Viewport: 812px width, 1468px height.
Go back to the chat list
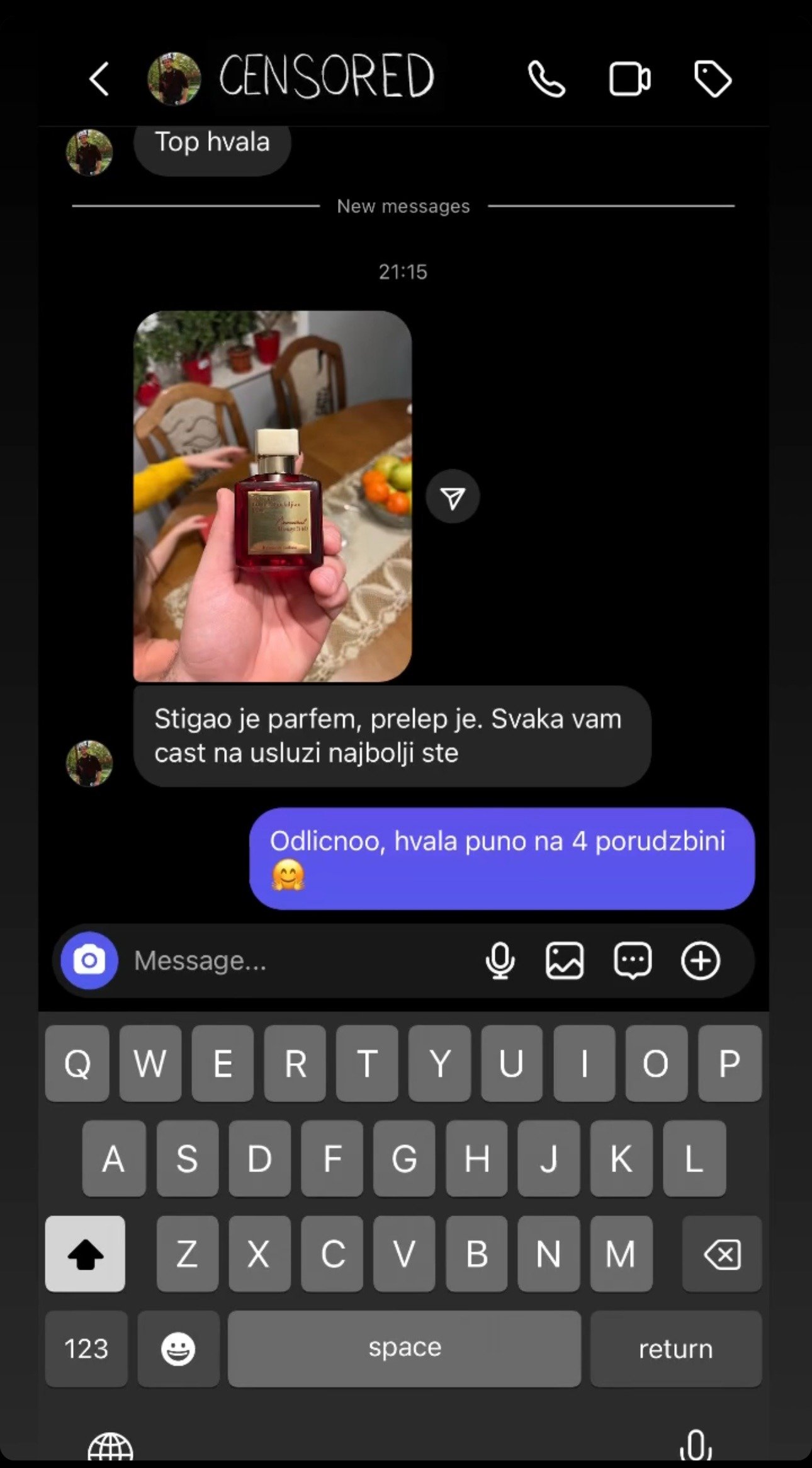[99, 79]
